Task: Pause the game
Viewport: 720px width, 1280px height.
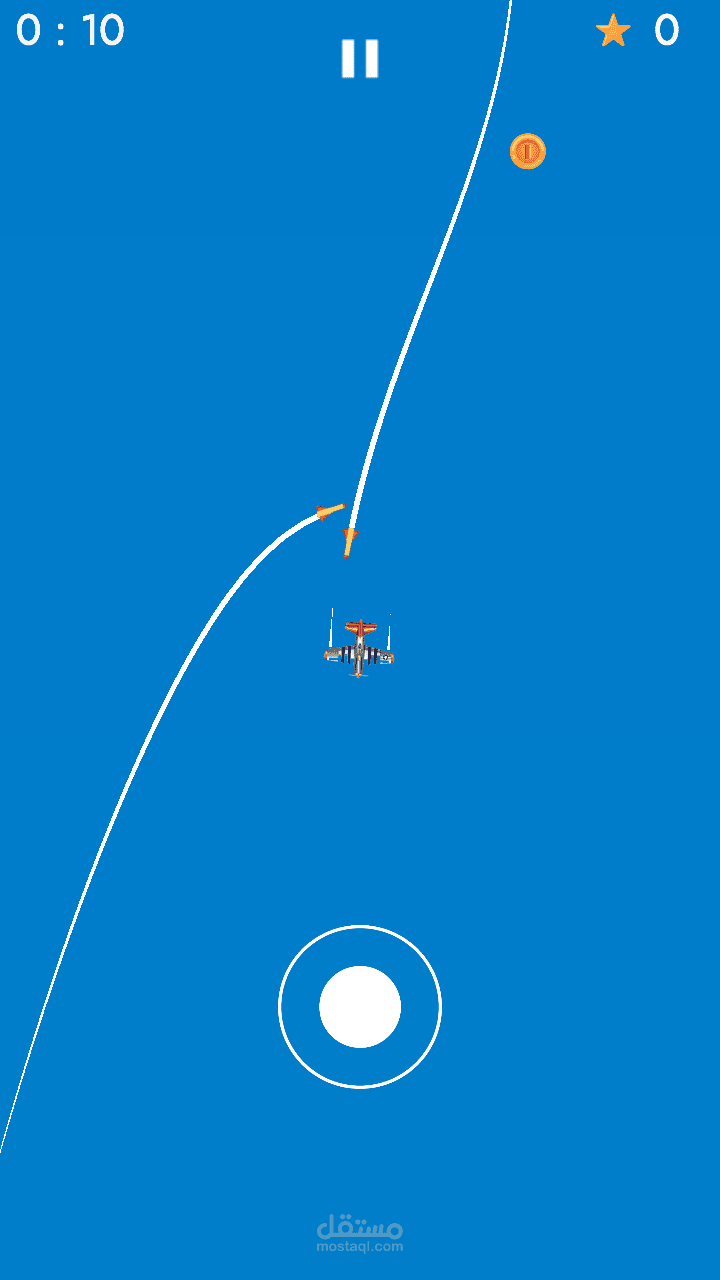Action: pyautogui.click(x=360, y=59)
